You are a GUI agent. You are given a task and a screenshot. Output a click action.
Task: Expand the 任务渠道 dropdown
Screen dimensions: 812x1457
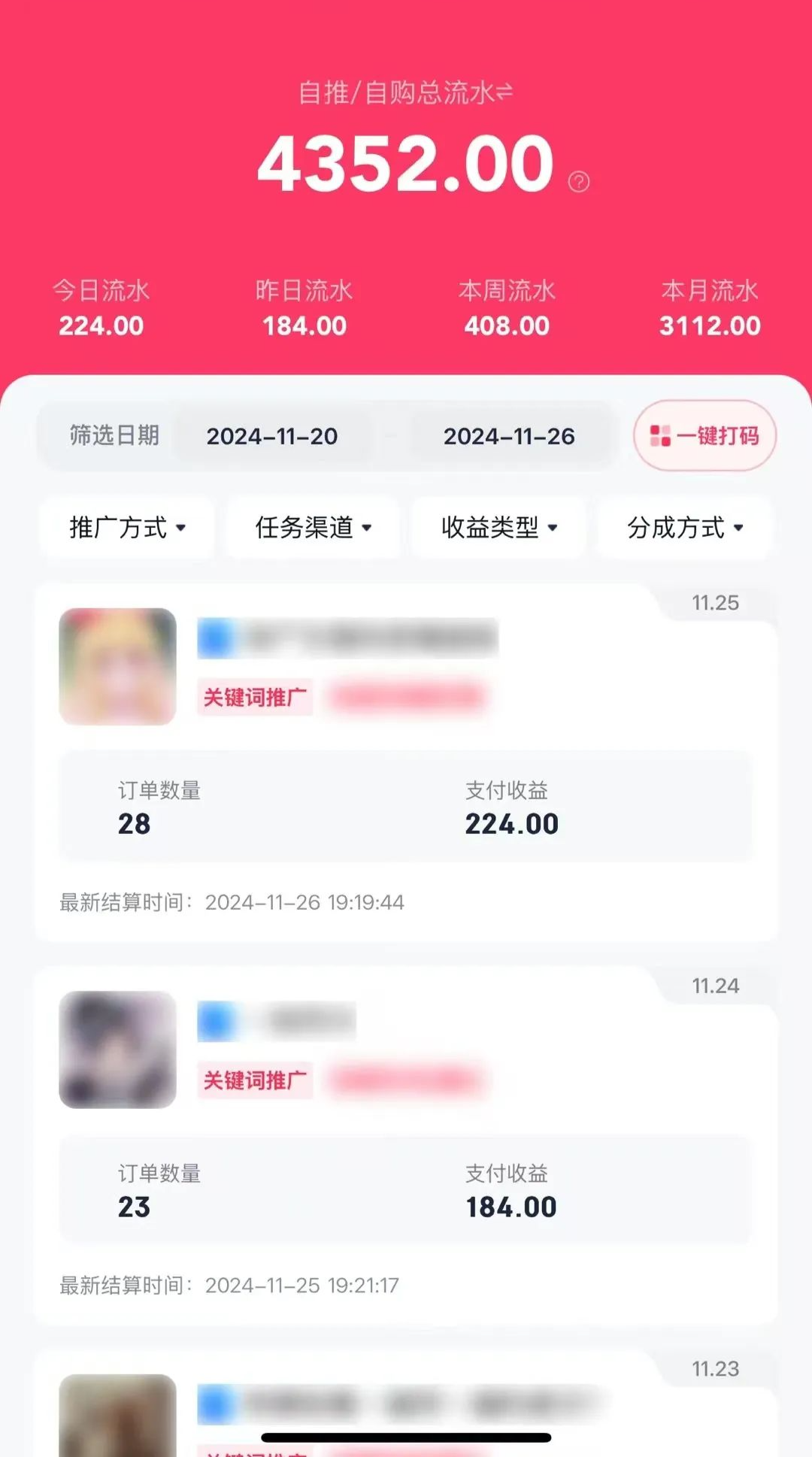coord(313,528)
